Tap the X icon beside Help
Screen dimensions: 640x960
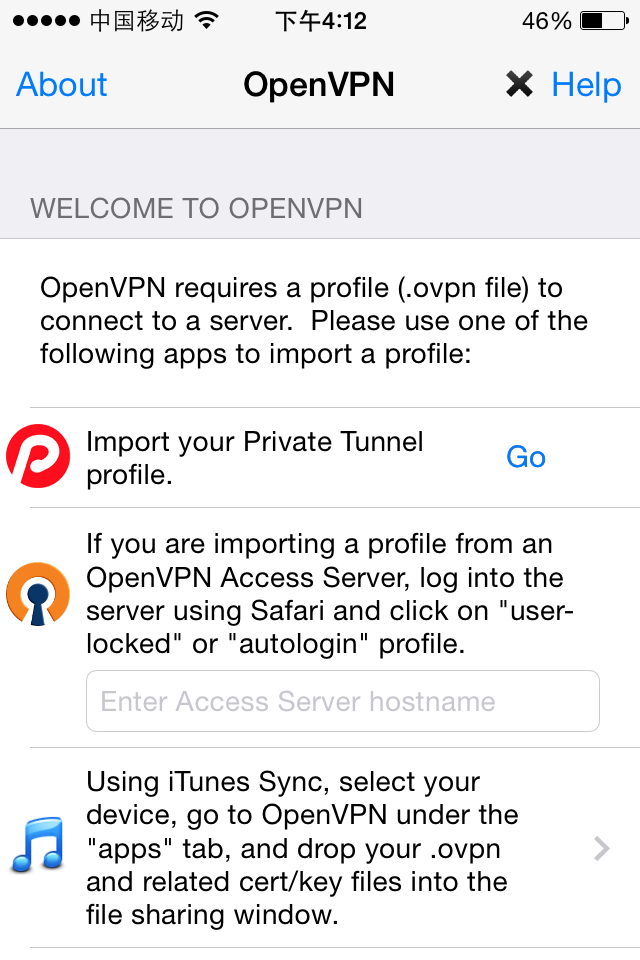click(519, 84)
